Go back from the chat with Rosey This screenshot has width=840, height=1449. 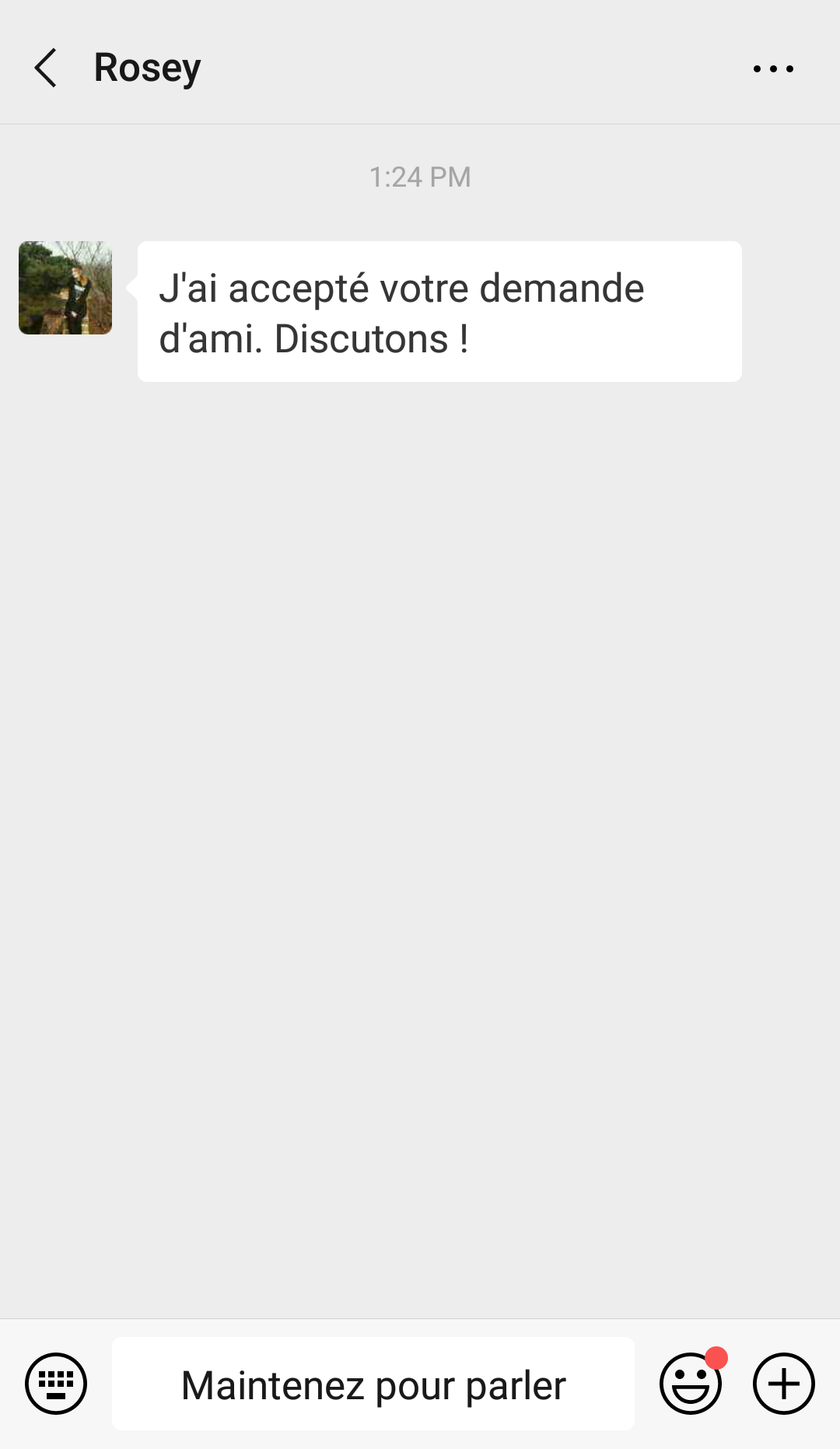tap(46, 68)
